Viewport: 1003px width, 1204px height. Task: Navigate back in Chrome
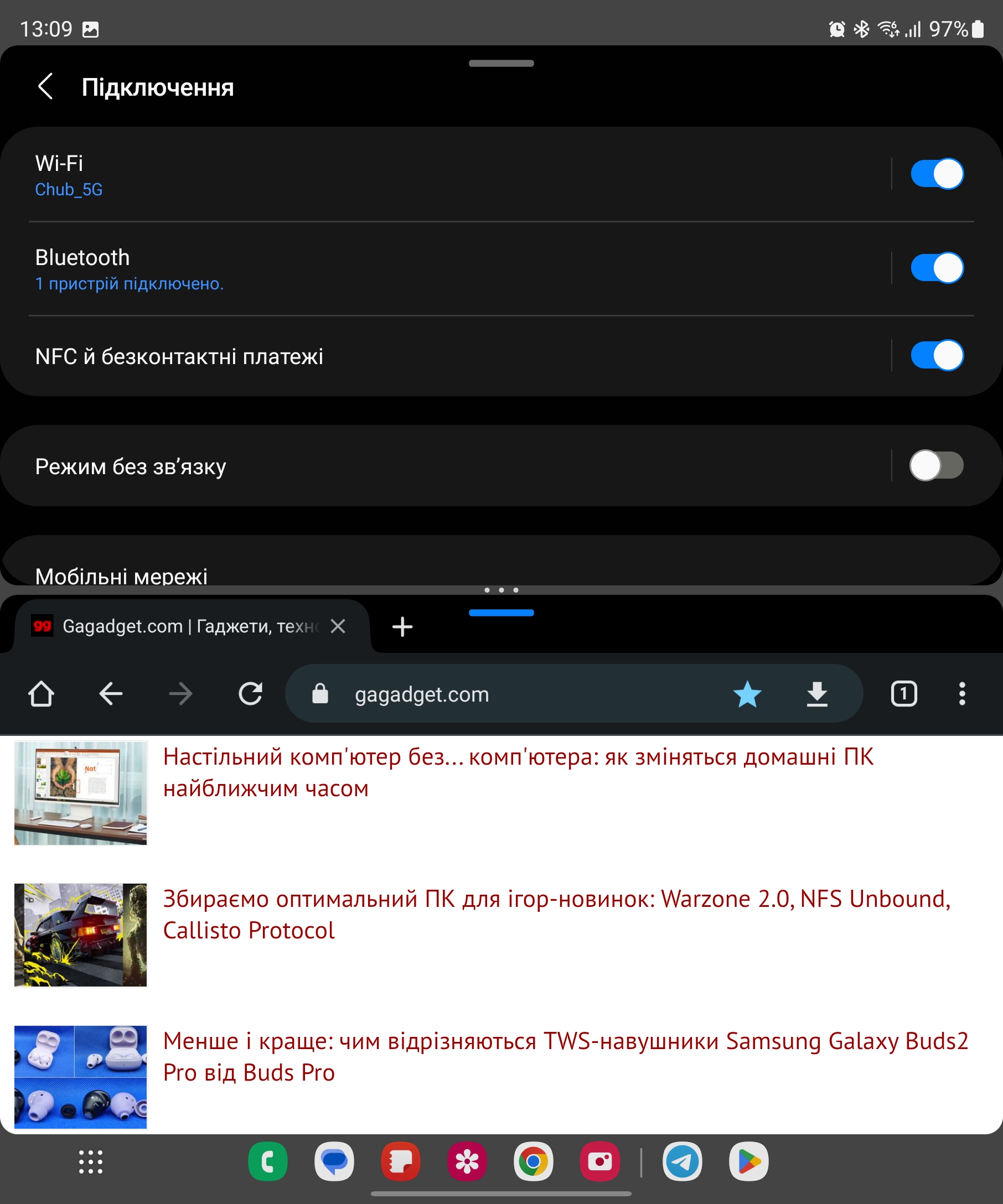[111, 694]
